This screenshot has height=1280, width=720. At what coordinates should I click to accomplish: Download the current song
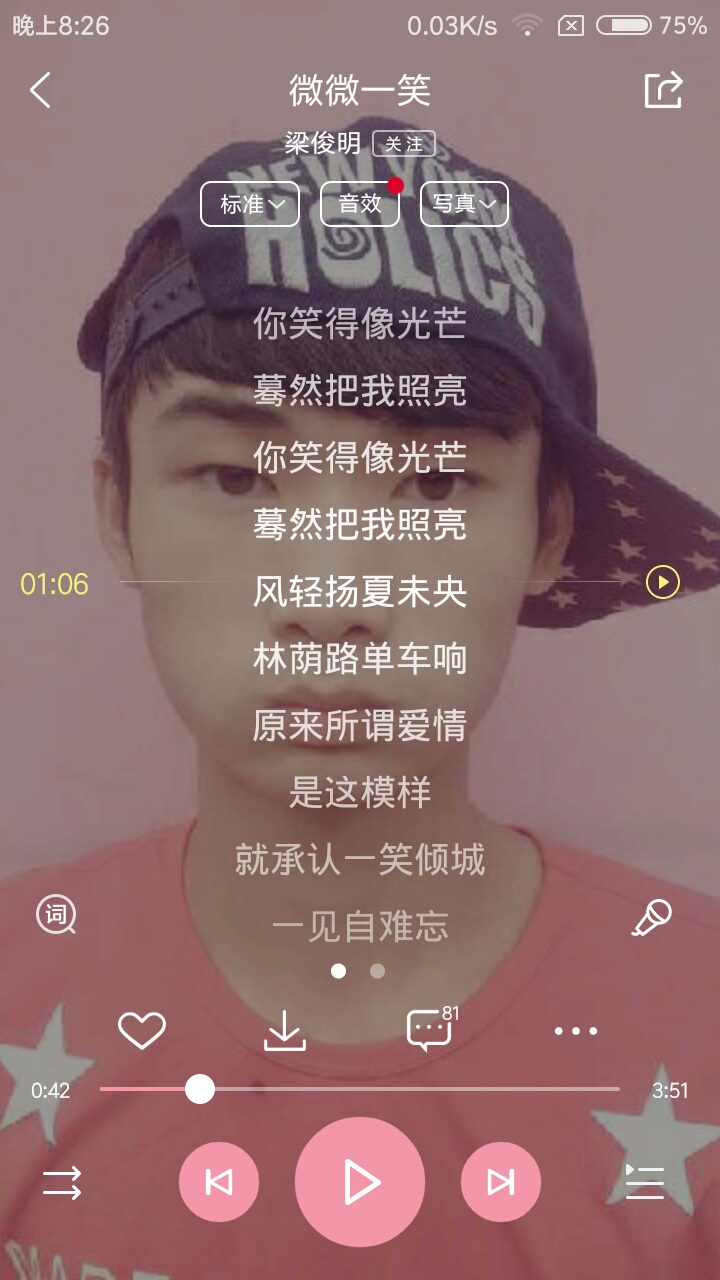pos(285,1031)
